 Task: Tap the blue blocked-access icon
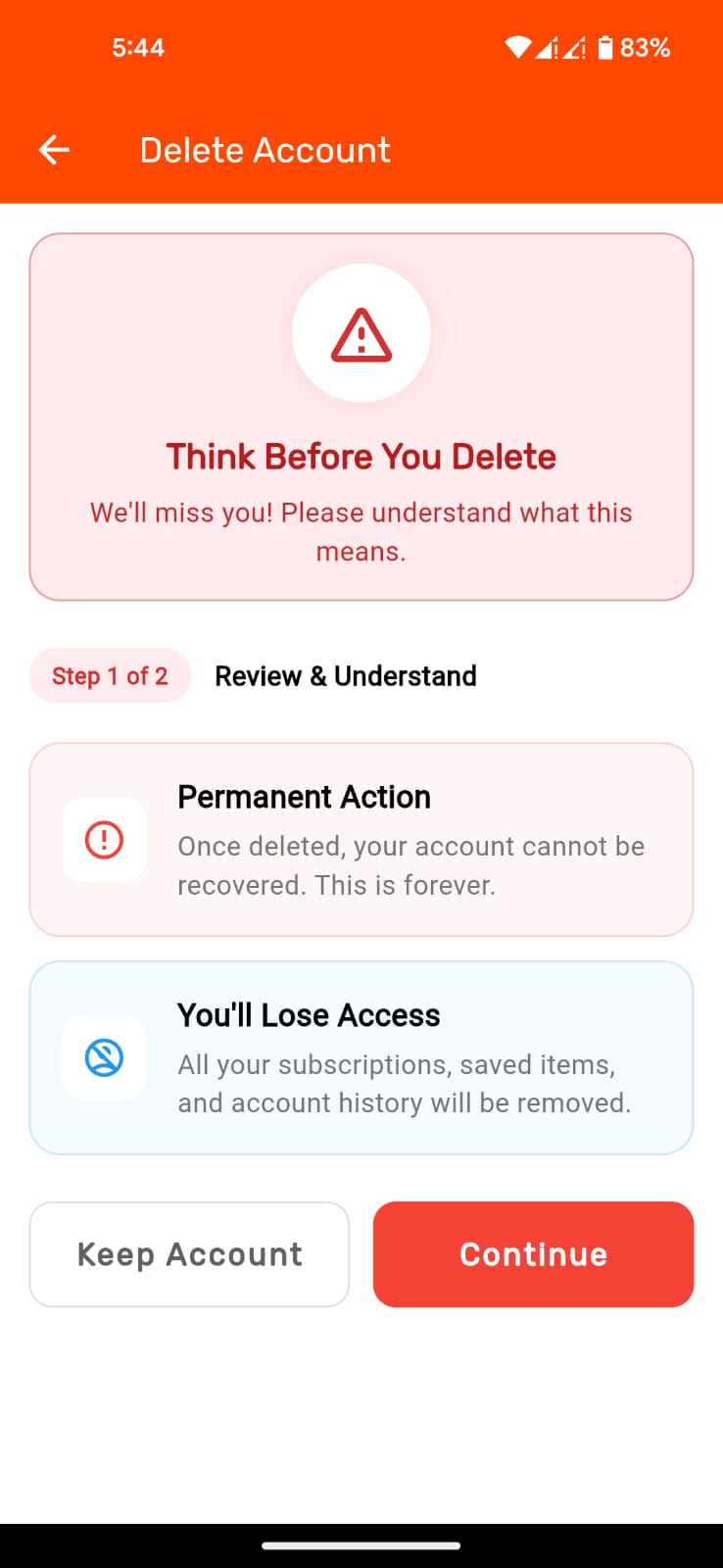point(104,1058)
